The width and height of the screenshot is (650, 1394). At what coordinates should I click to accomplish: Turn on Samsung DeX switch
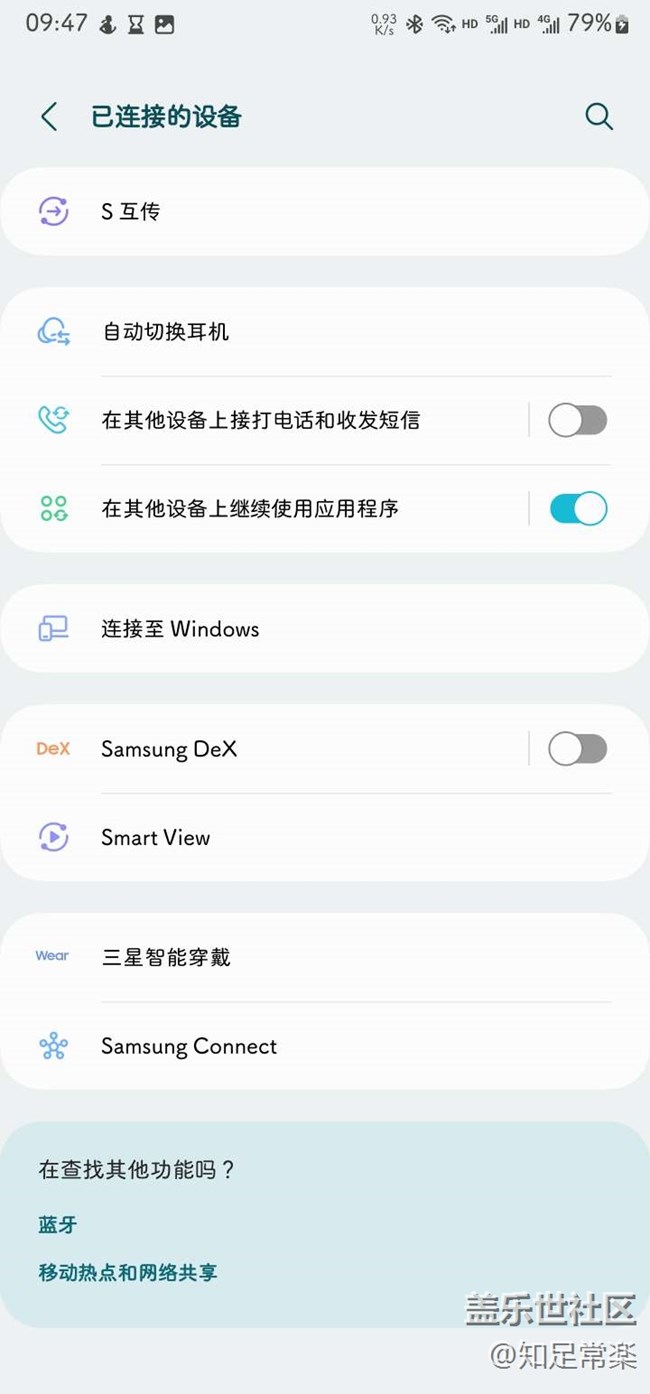point(577,749)
